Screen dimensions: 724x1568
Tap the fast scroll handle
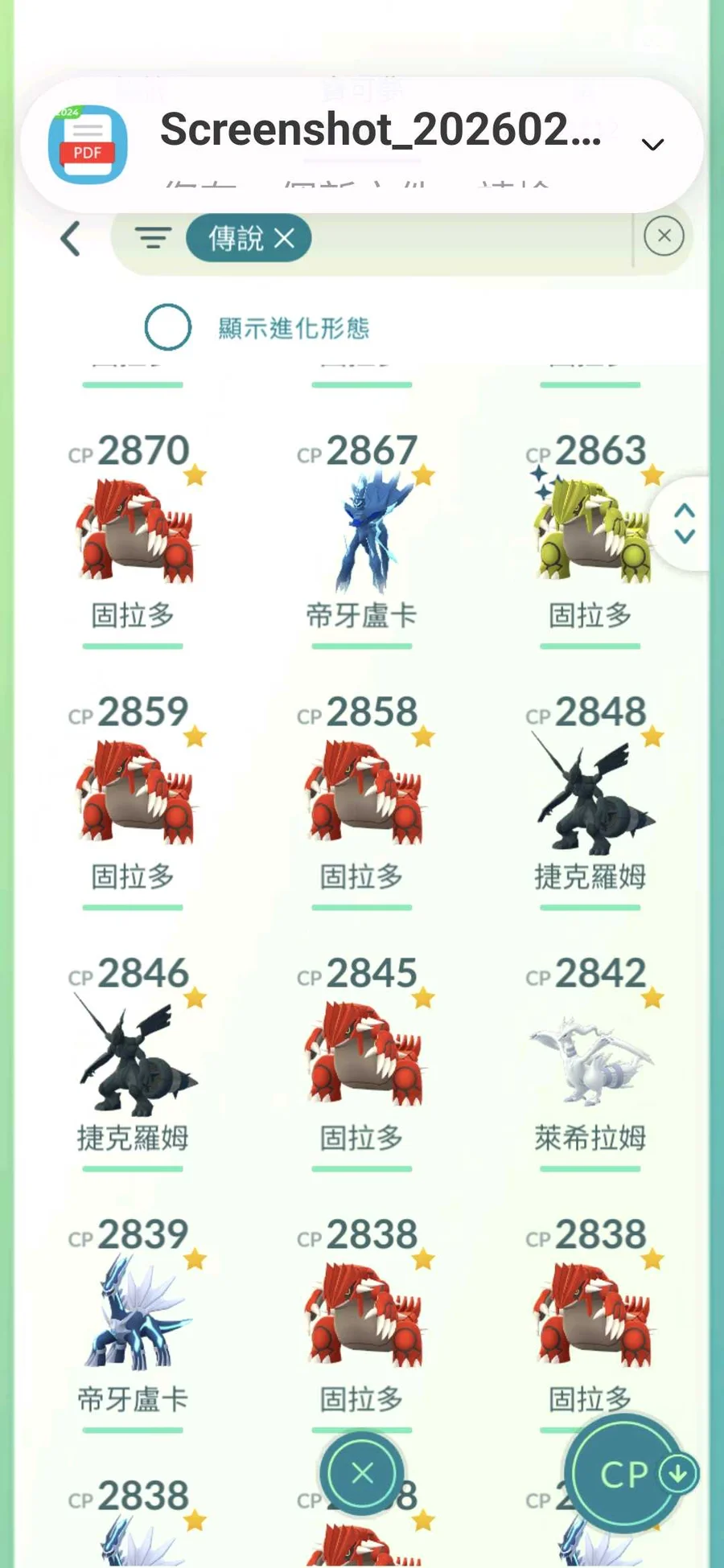(x=684, y=524)
